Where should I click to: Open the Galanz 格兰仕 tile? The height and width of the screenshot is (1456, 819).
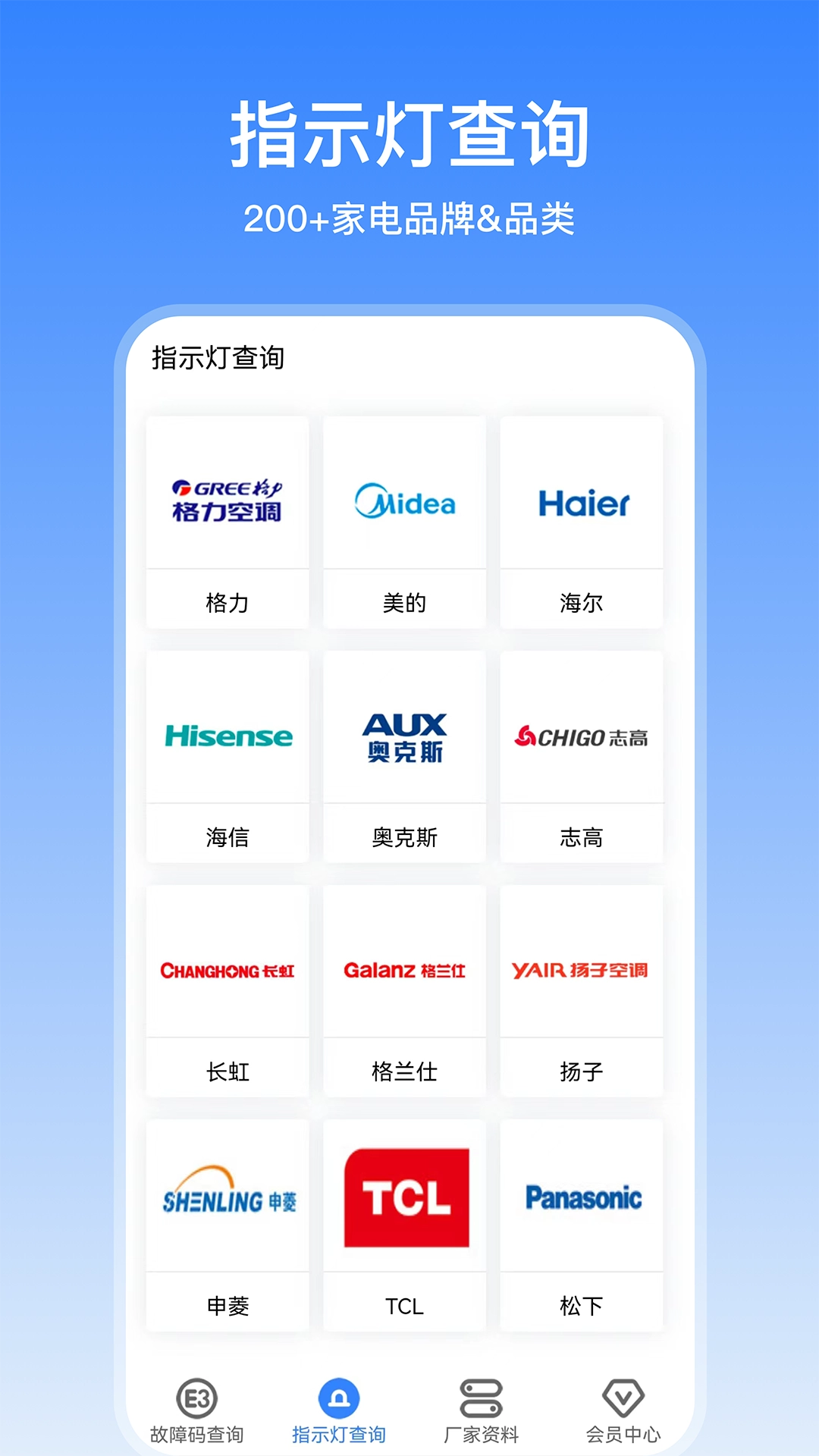pos(403,969)
